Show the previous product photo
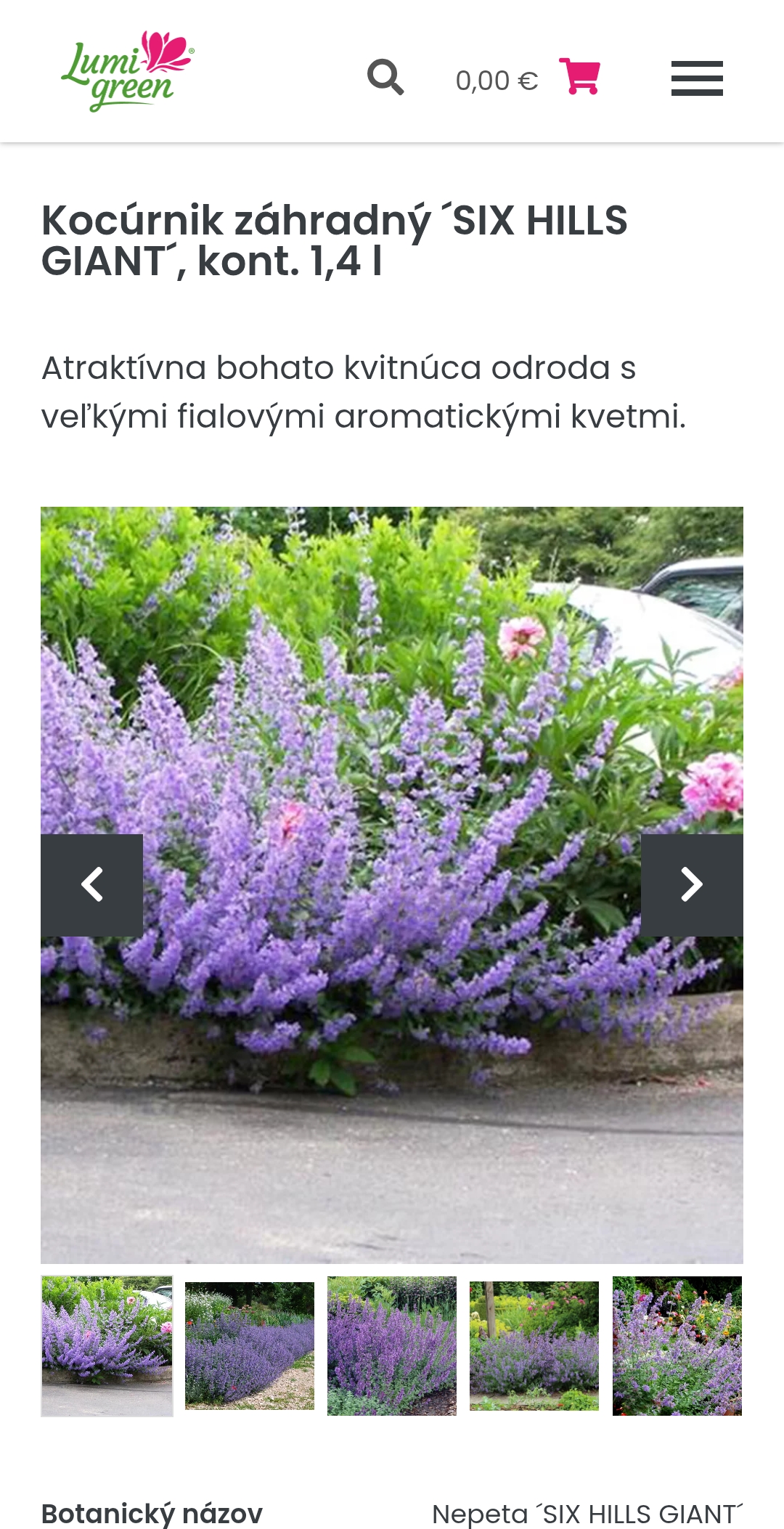Viewport: 784px width, 1529px height. pos(91,885)
